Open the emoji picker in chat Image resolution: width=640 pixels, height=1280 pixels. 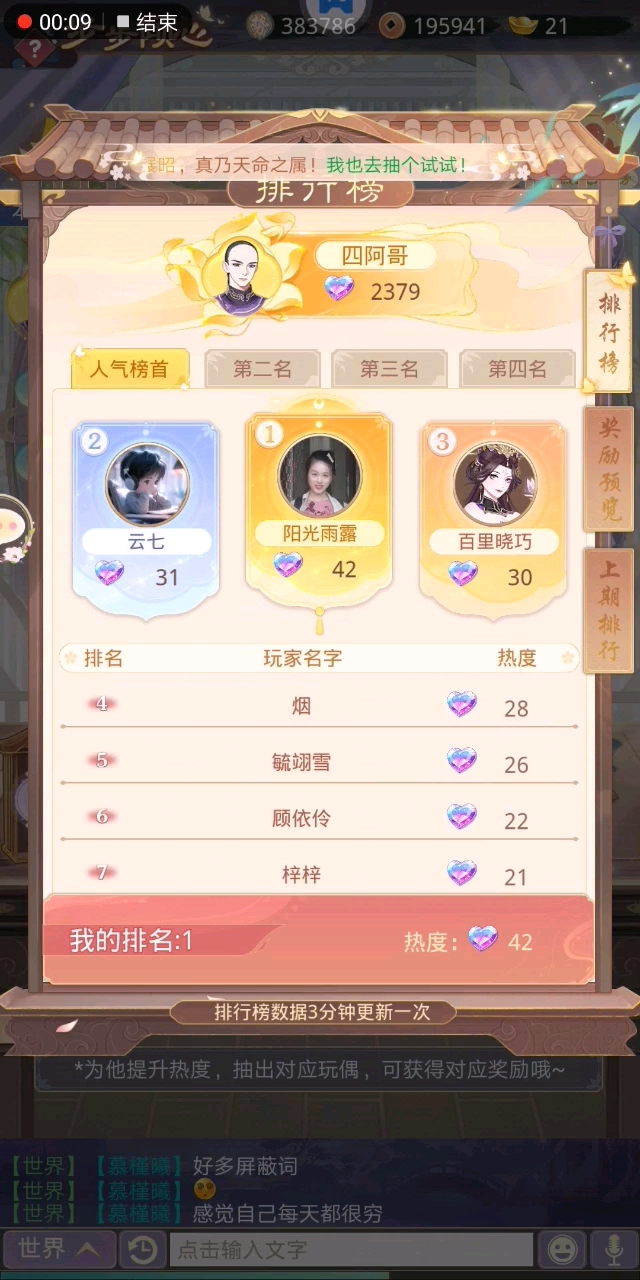point(563,1249)
